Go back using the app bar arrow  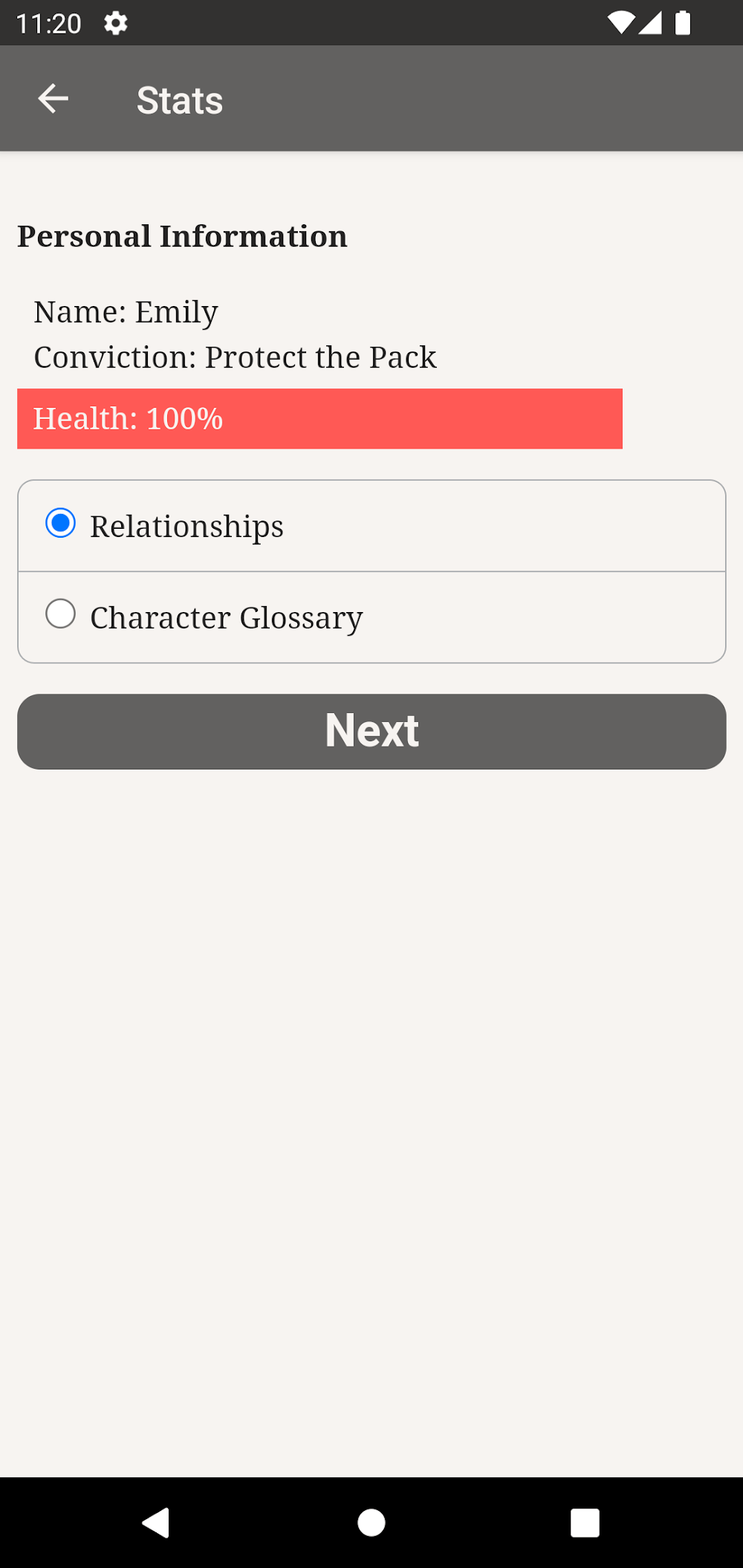pyautogui.click(x=53, y=99)
